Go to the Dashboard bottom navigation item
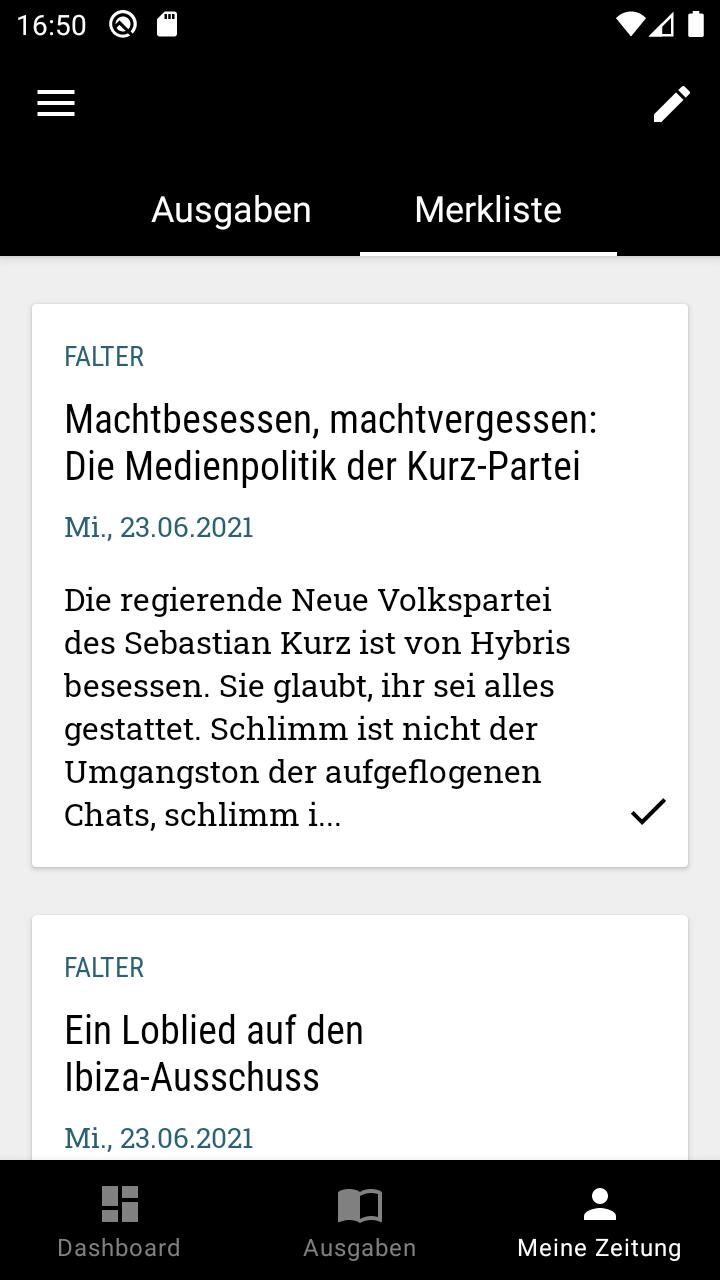 click(119, 1221)
